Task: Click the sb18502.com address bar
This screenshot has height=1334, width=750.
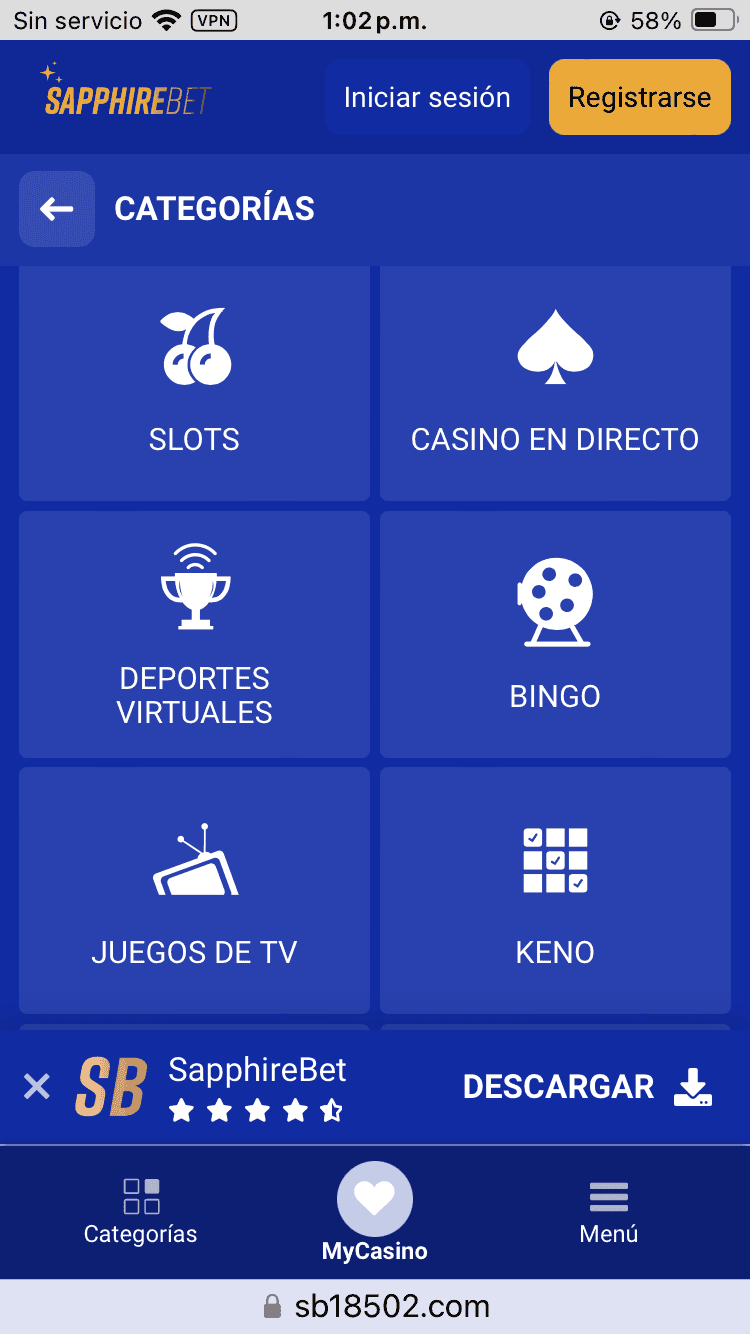Action: tap(375, 1306)
